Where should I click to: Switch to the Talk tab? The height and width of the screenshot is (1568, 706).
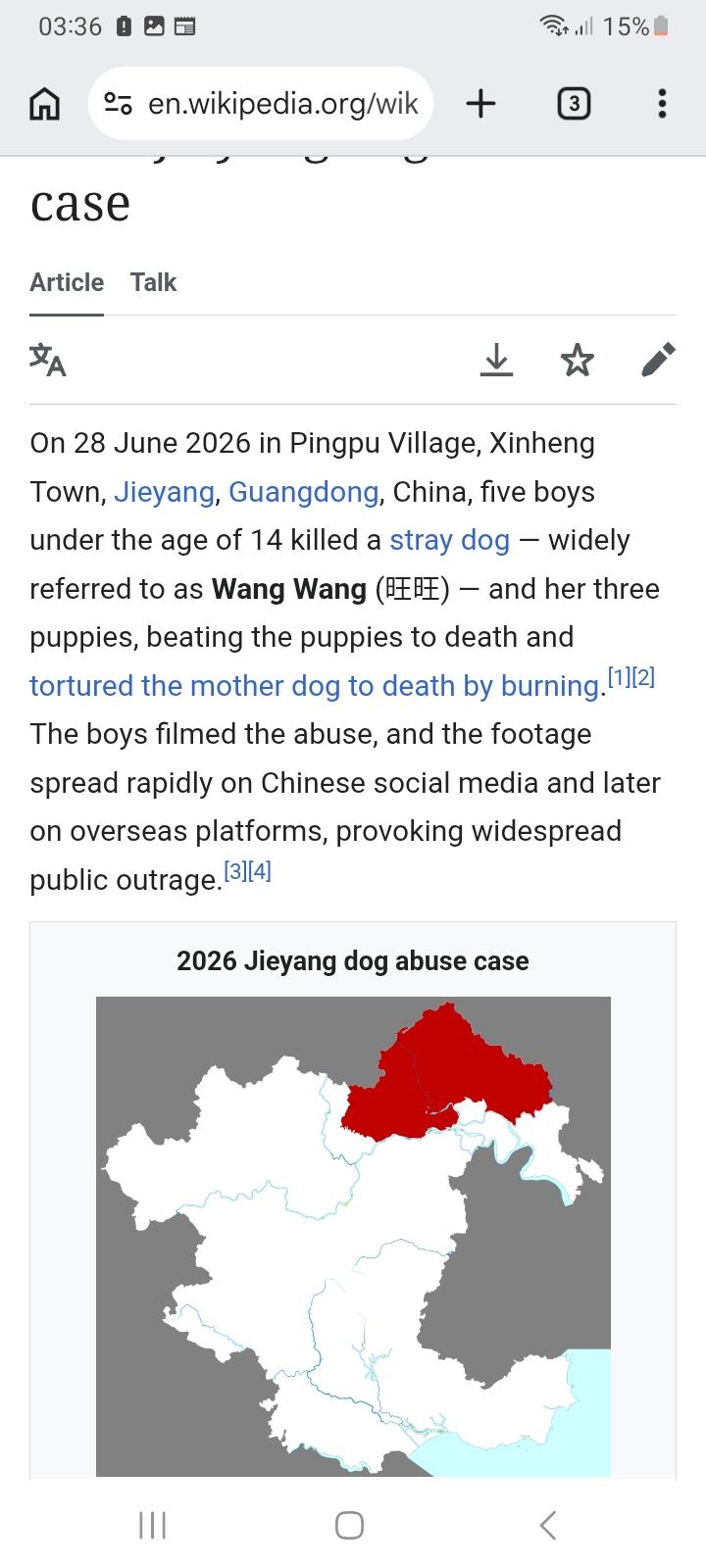click(x=153, y=282)
